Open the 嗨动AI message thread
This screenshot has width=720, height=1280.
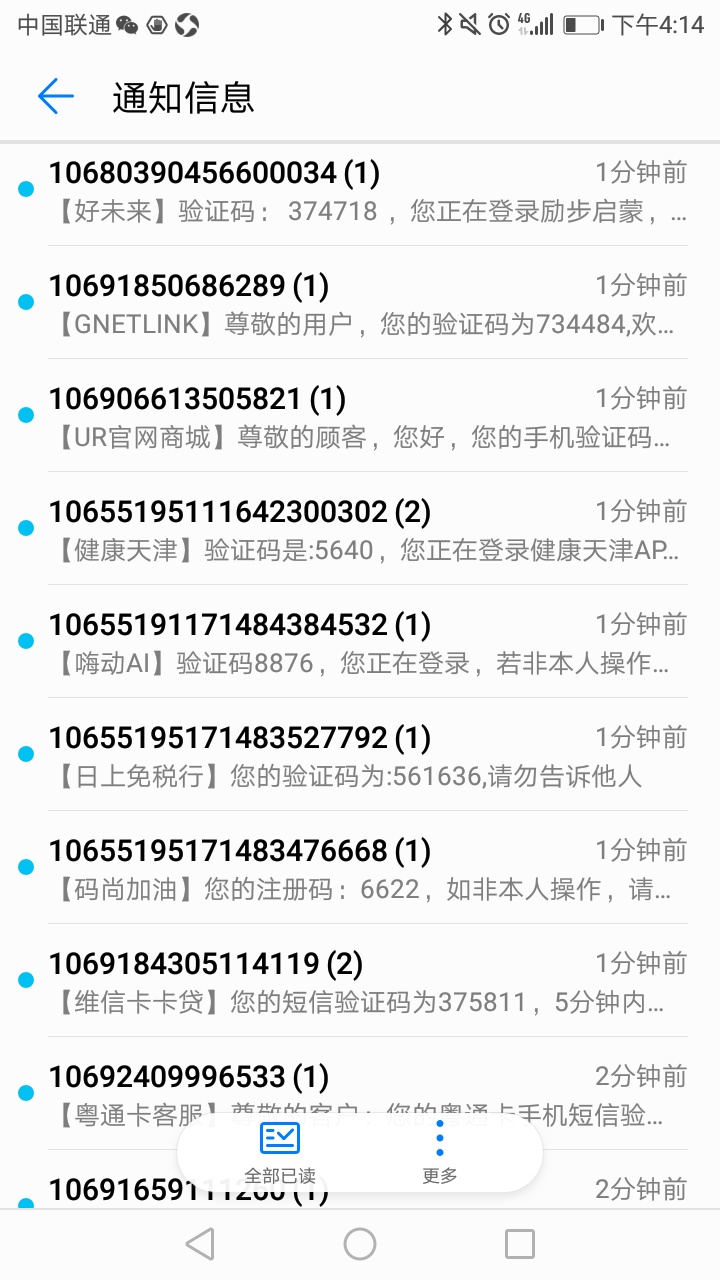[x=360, y=642]
